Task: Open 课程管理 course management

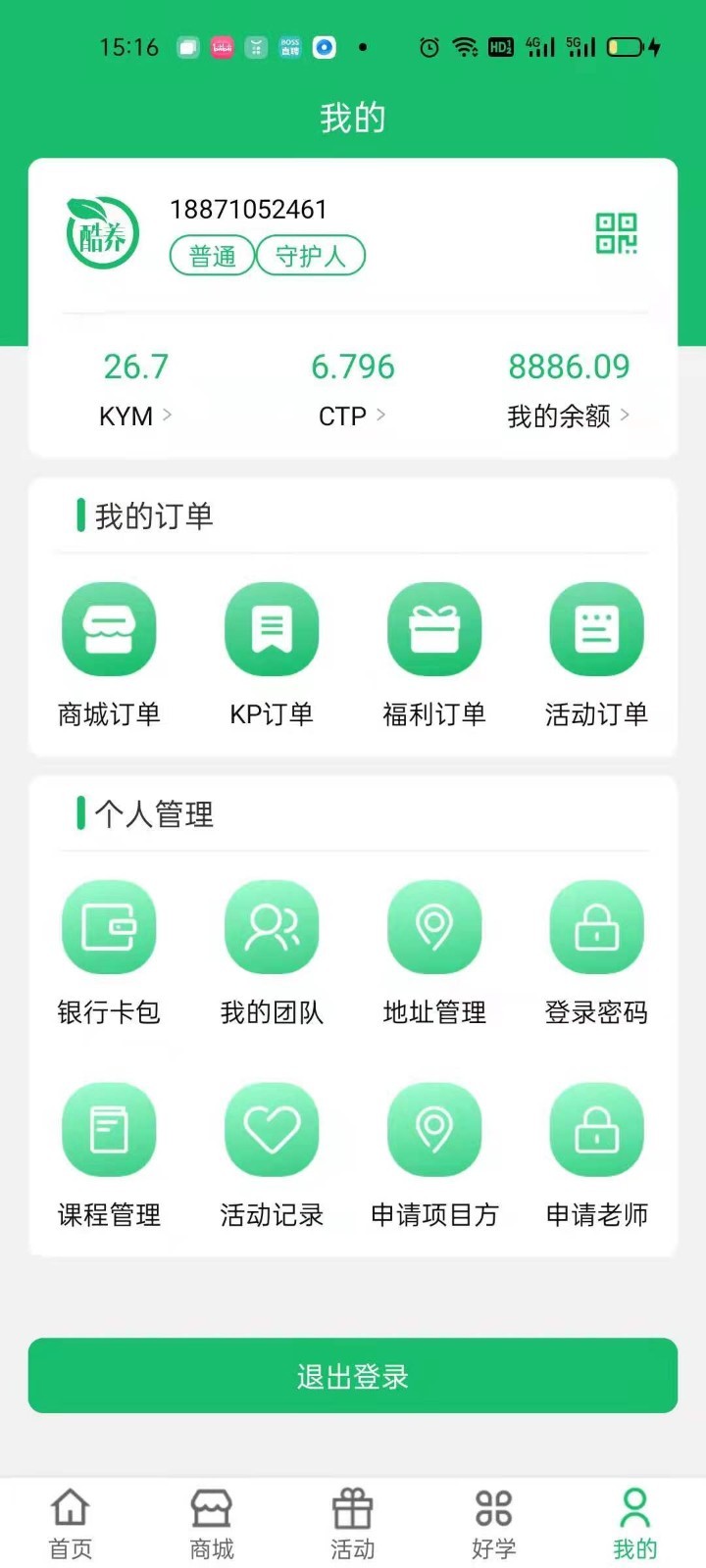Action: click(110, 1154)
